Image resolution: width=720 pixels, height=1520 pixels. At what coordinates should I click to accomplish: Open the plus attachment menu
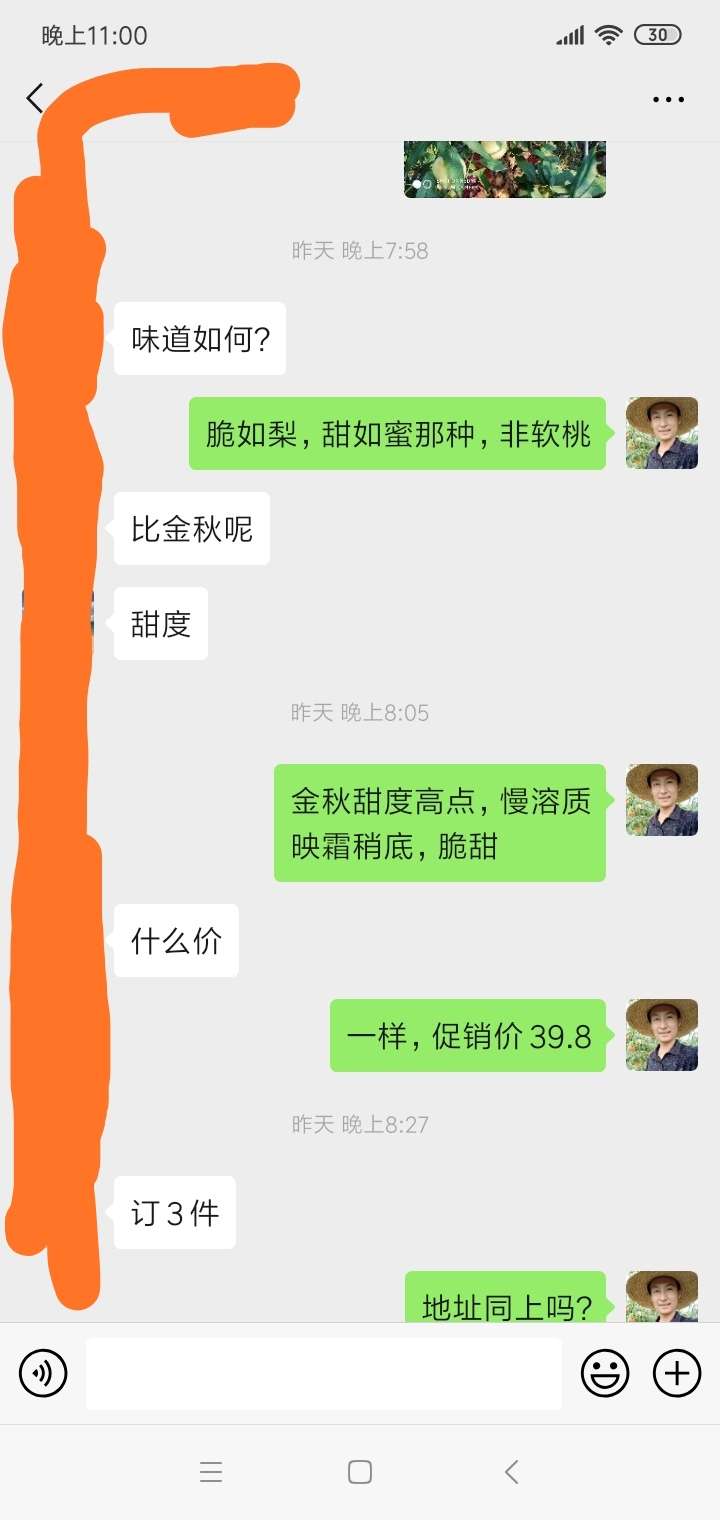[677, 1373]
